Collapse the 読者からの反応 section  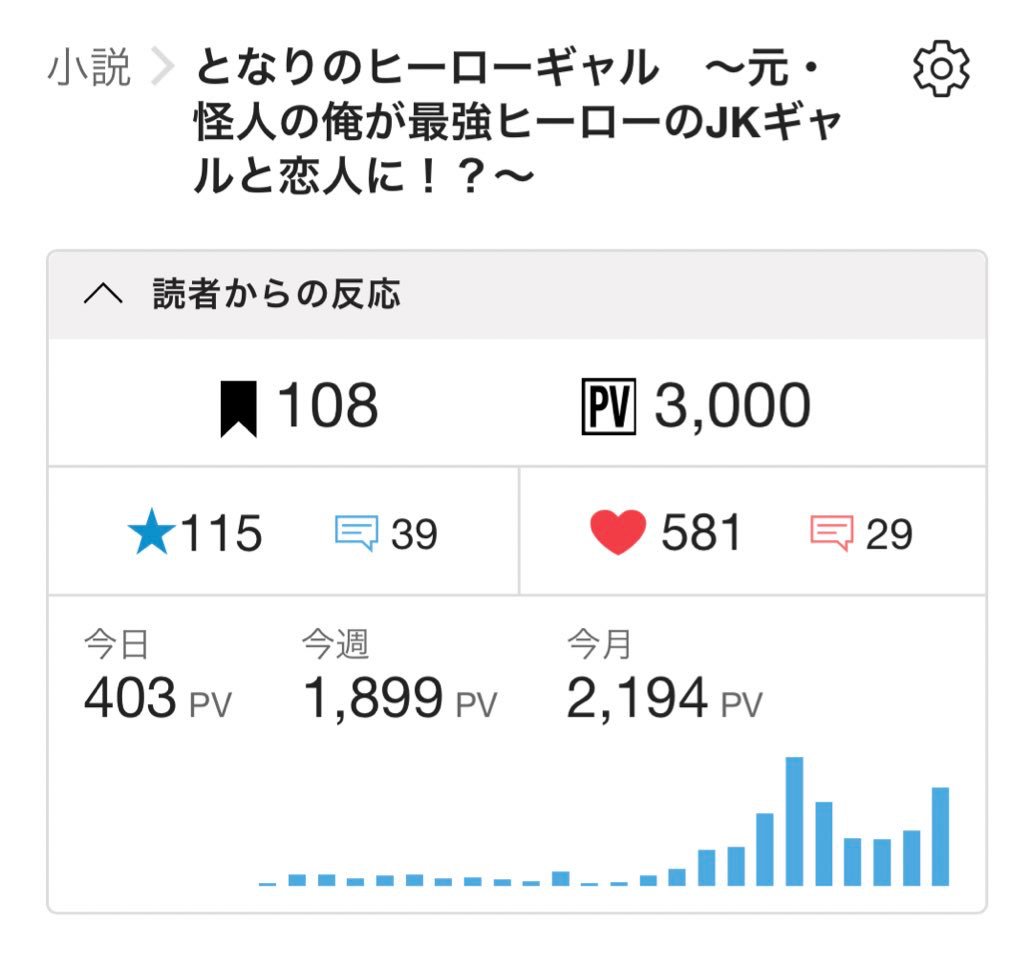(x=103, y=294)
